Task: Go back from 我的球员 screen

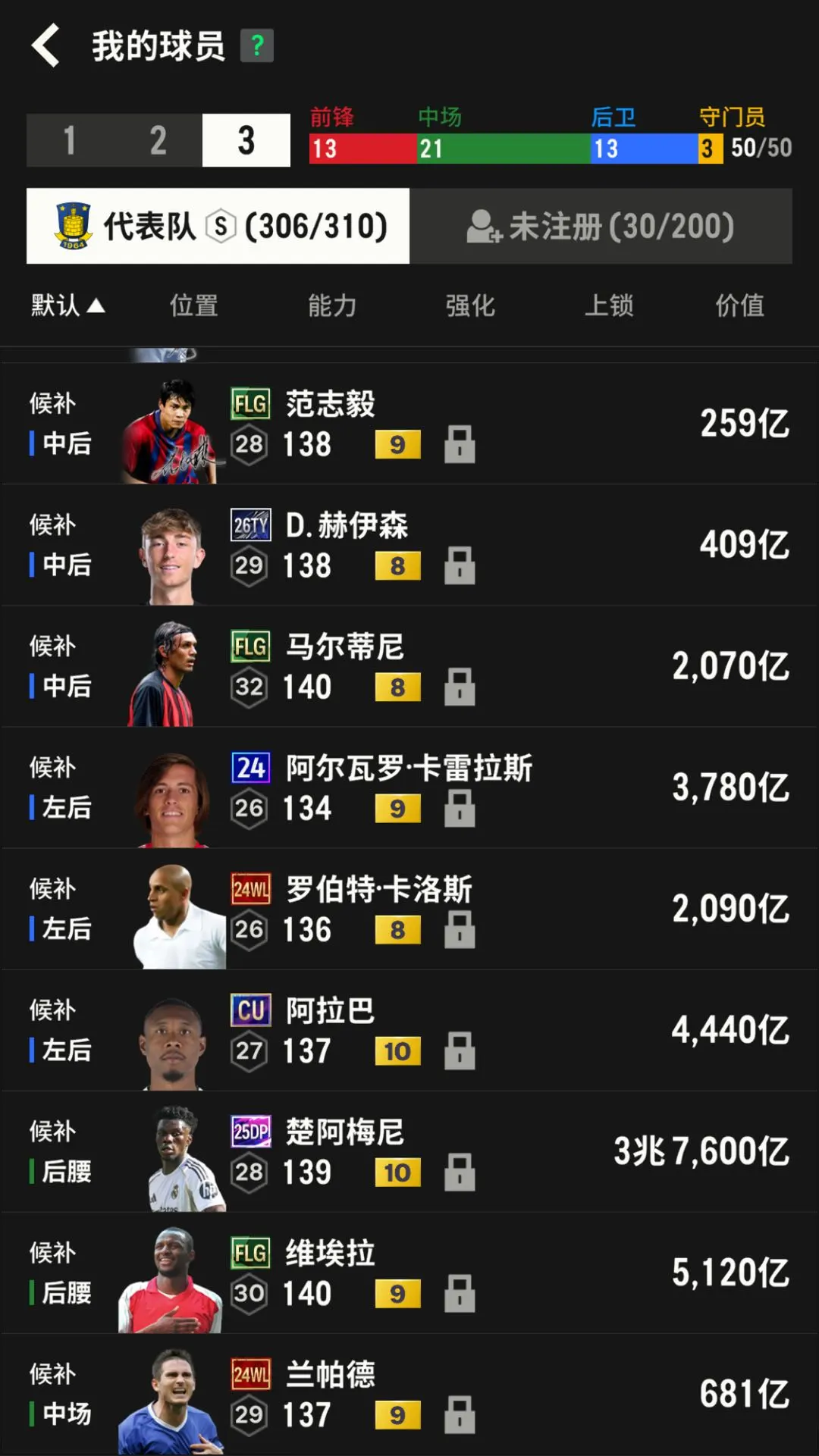Action: coord(47,45)
